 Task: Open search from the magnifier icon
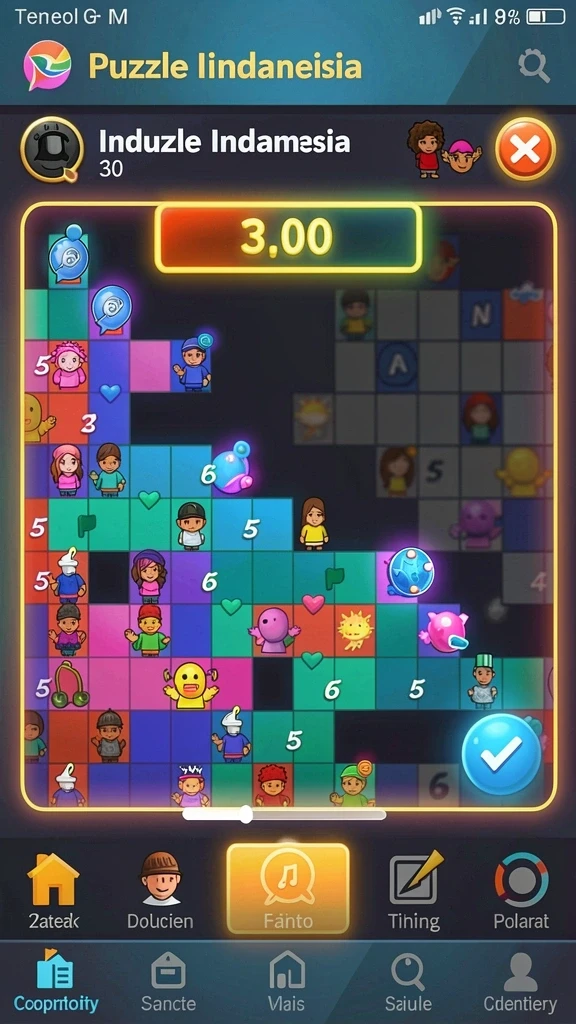[x=534, y=66]
